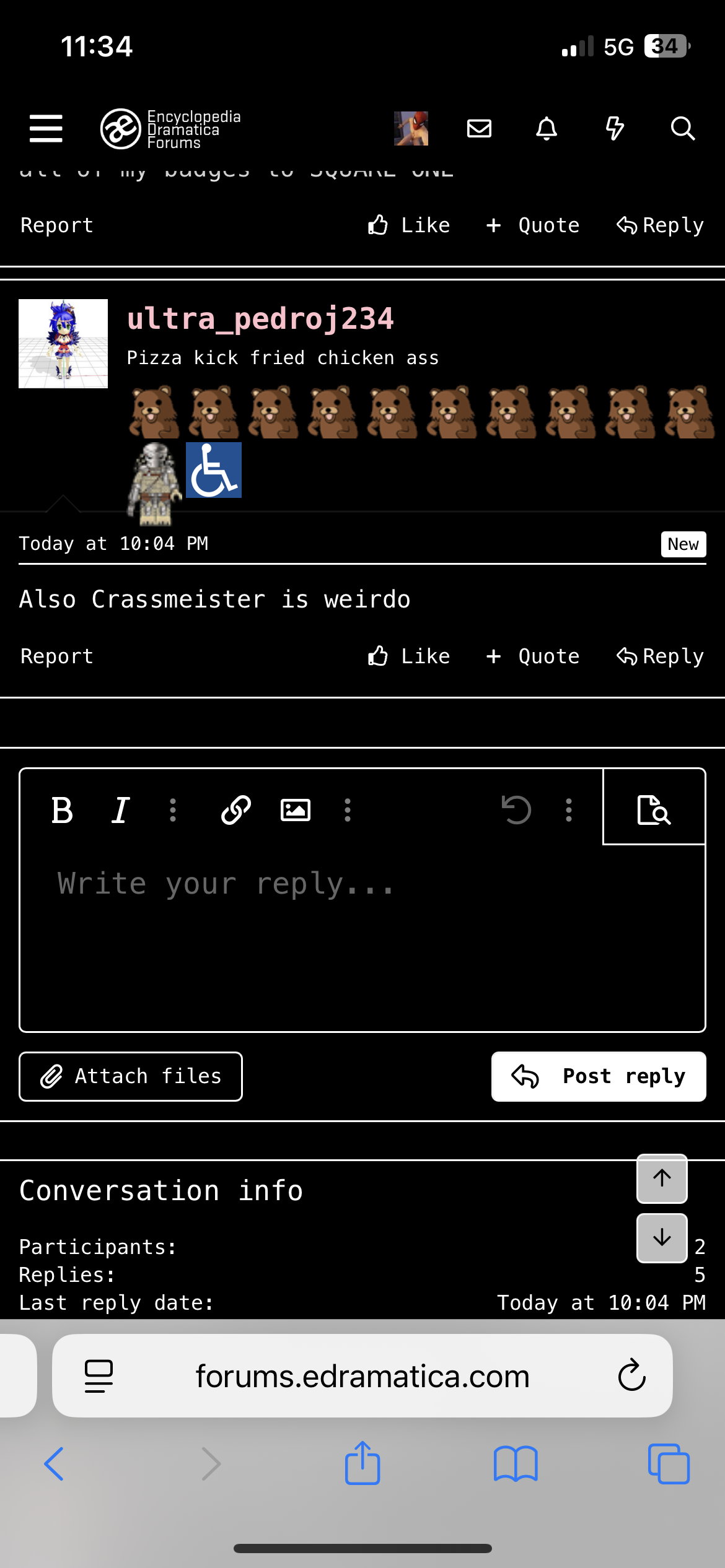
Task: Open the conversations envelope icon
Action: (479, 128)
